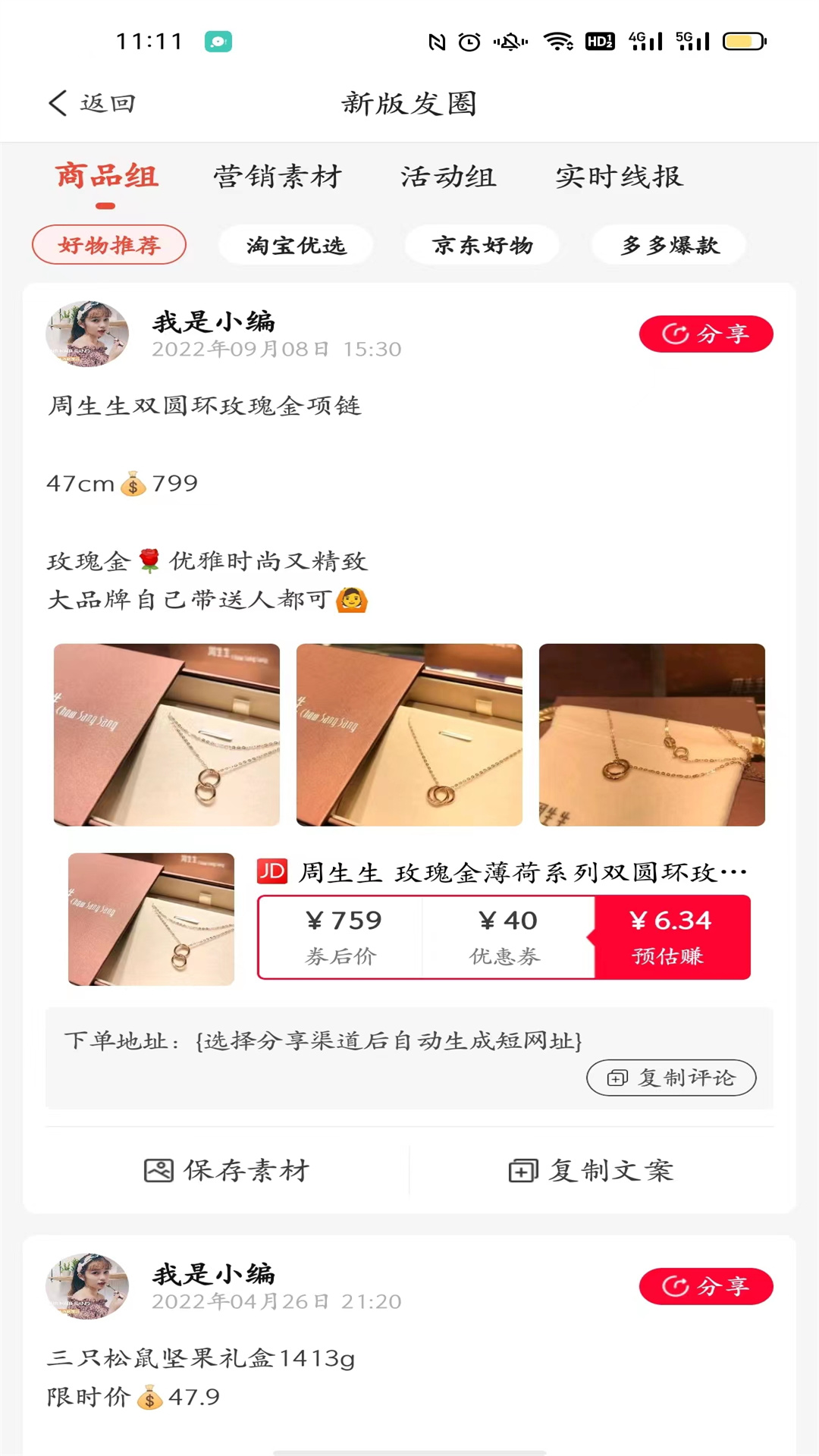Image resolution: width=819 pixels, height=1456 pixels.
Task: Open the 活动组 tab
Action: coord(448,176)
